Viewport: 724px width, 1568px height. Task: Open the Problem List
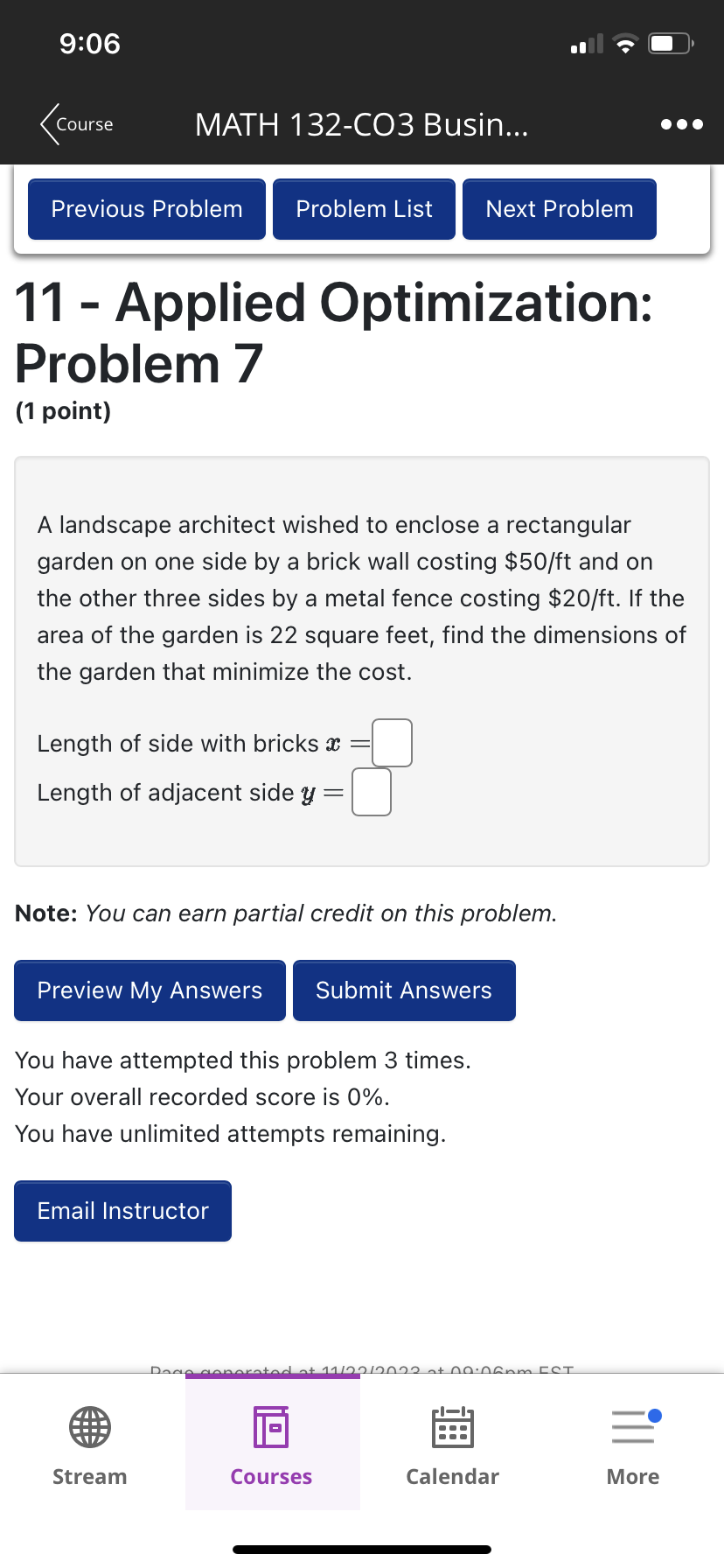pos(364,208)
